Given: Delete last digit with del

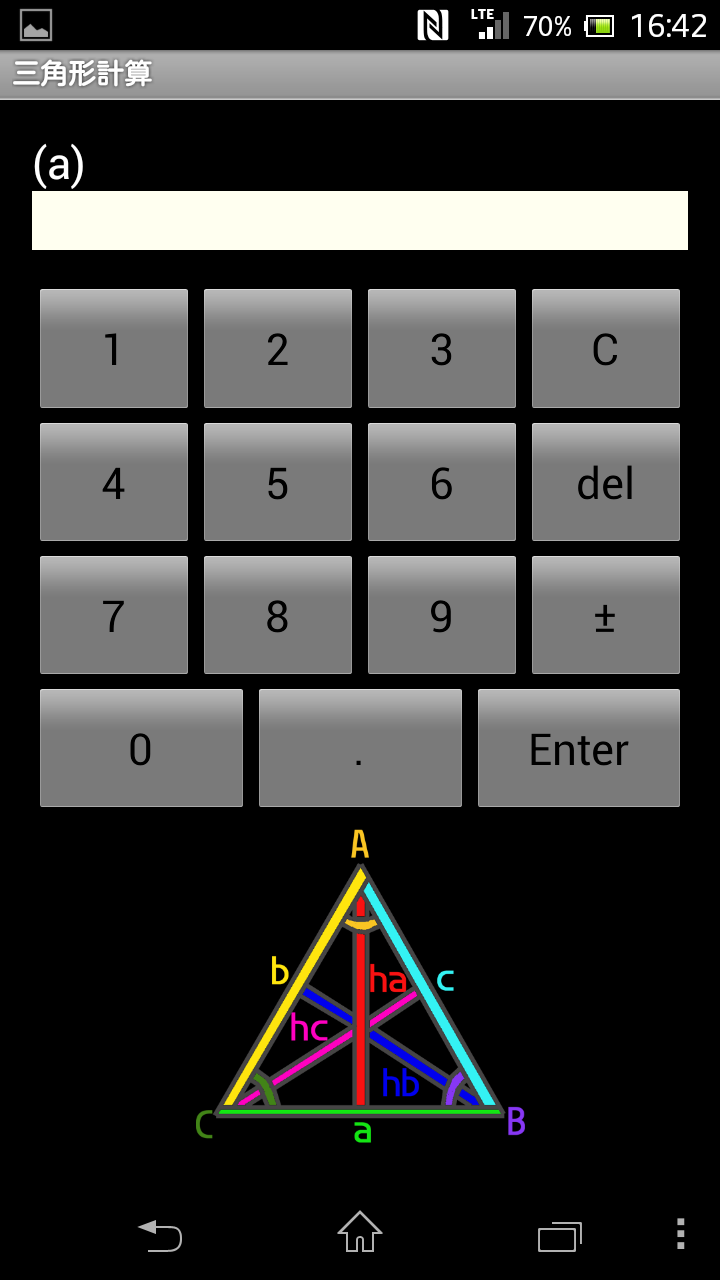Looking at the screenshot, I should (606, 482).
